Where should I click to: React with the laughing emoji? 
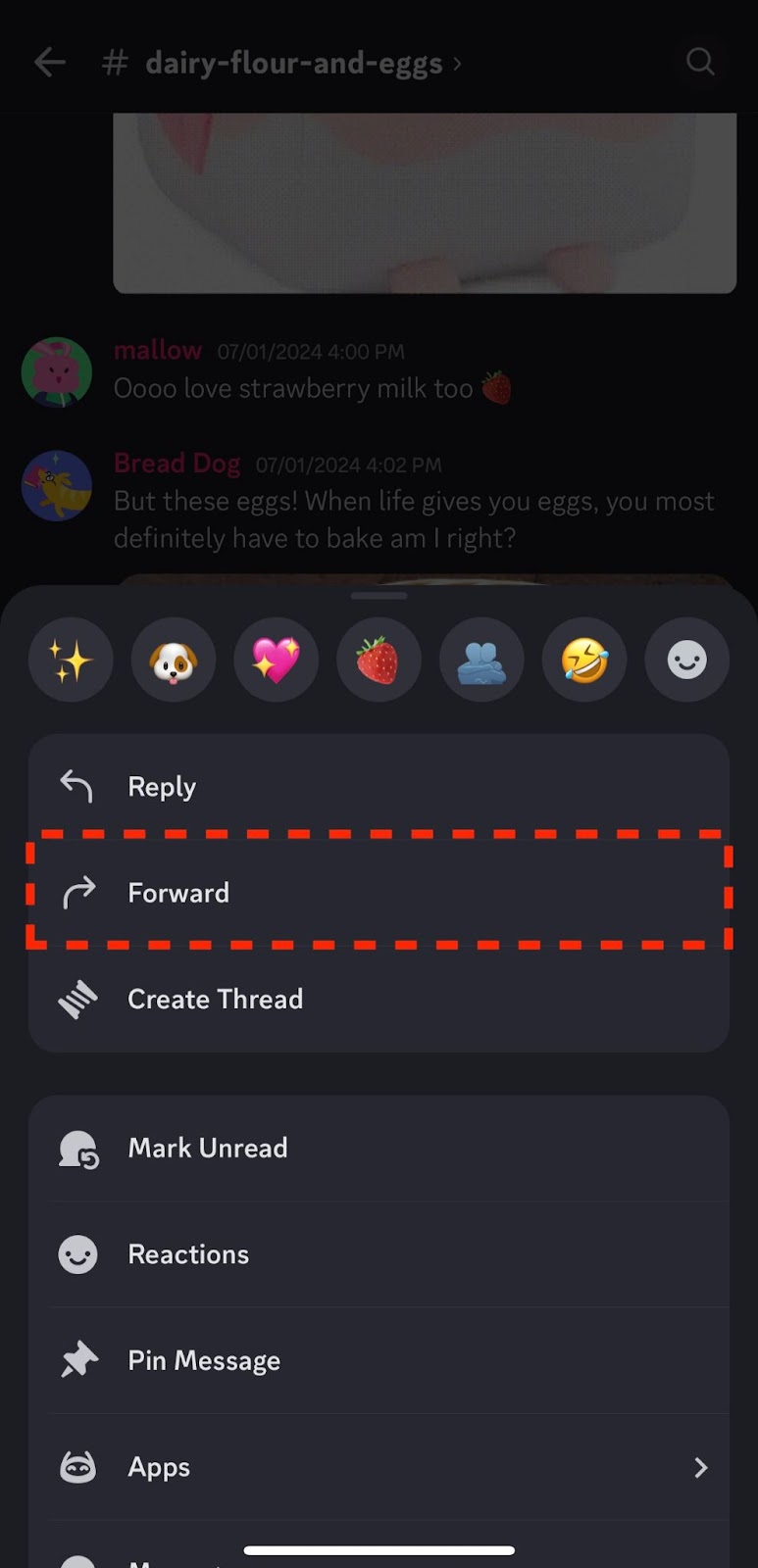(x=584, y=660)
